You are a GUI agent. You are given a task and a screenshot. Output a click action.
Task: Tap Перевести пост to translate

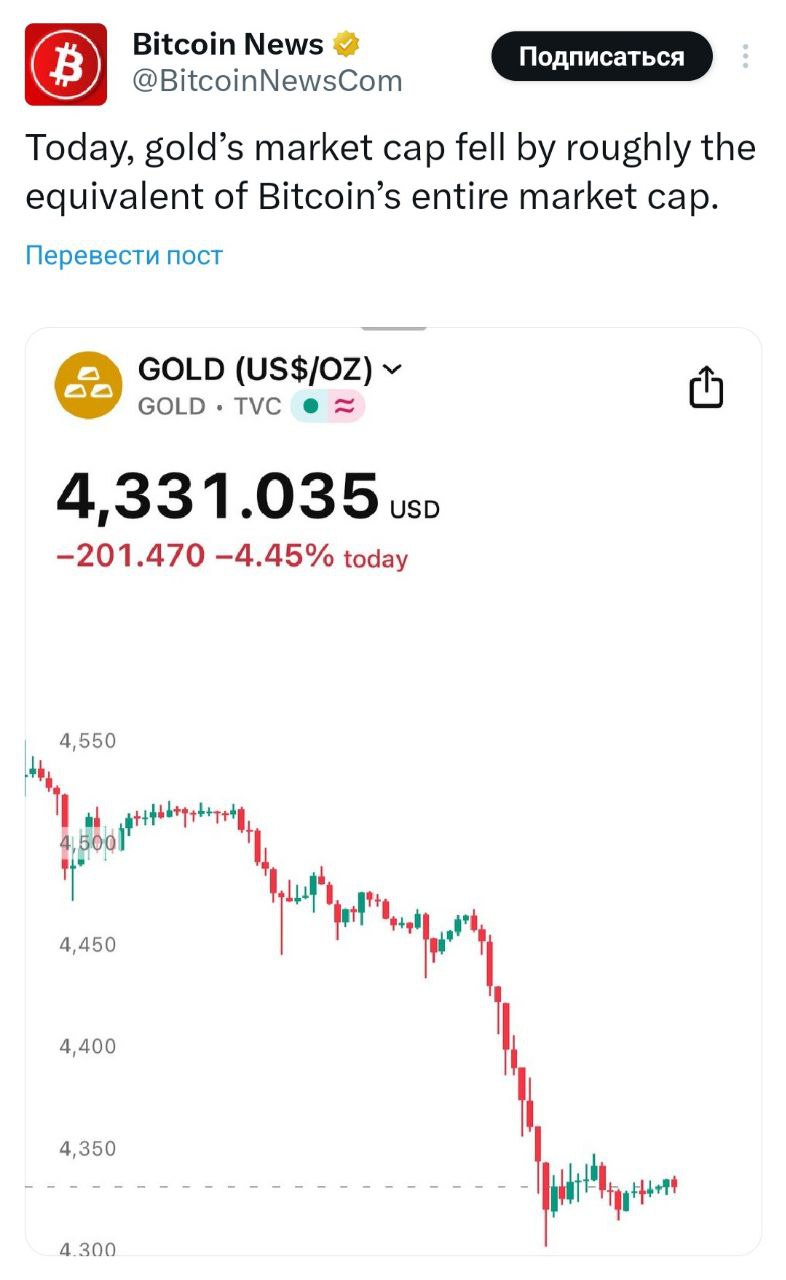(124, 255)
